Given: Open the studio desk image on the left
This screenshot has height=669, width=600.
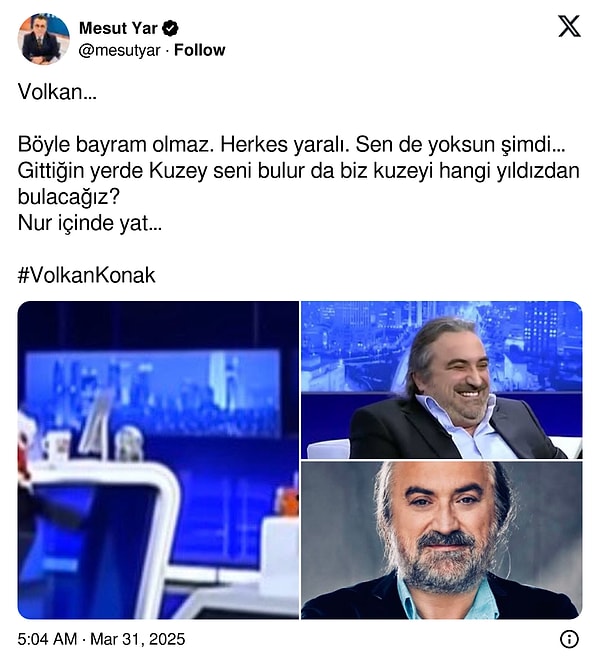Looking at the screenshot, I should pyautogui.click(x=158, y=460).
